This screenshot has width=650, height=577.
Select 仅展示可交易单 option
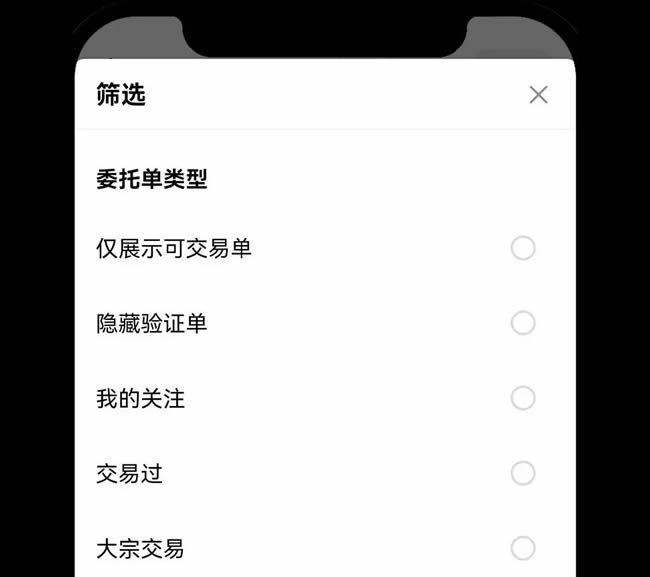tap(522, 248)
